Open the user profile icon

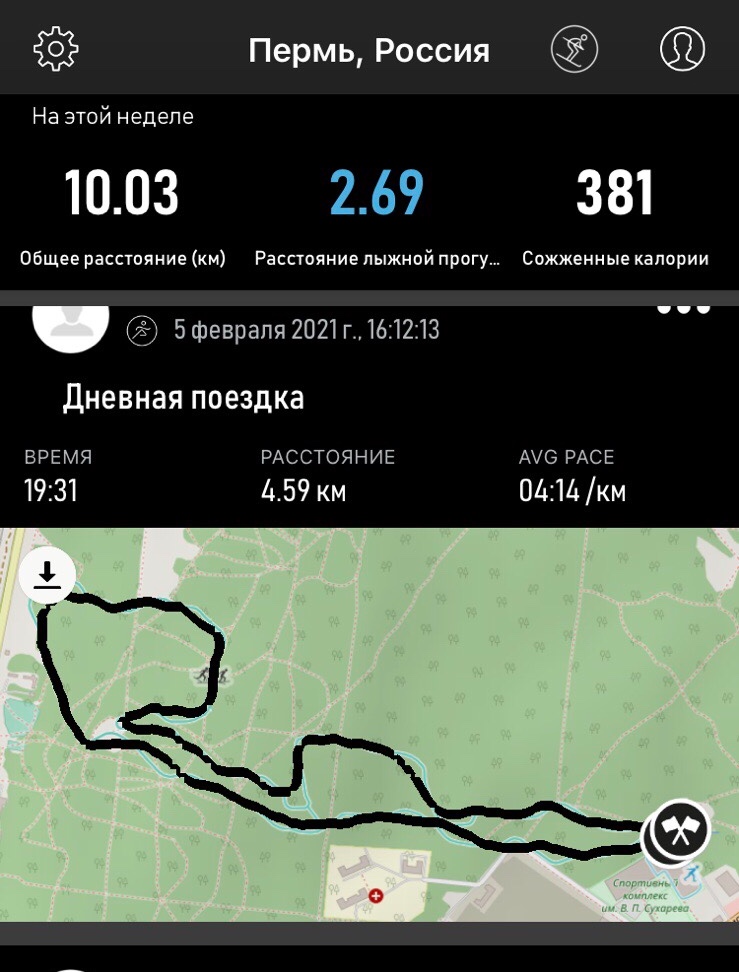683,48
